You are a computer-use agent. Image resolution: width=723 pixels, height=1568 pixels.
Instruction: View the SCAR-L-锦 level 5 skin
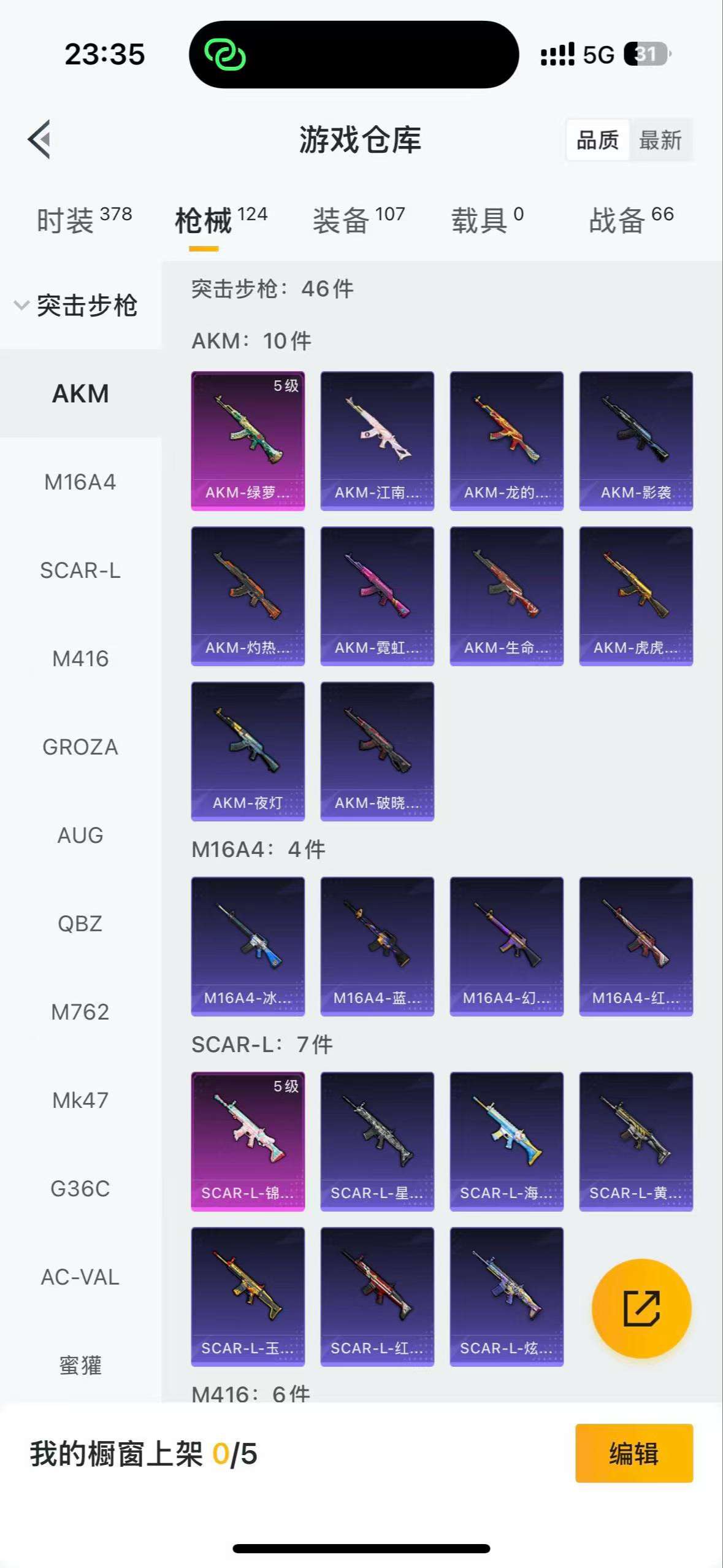tap(248, 1141)
